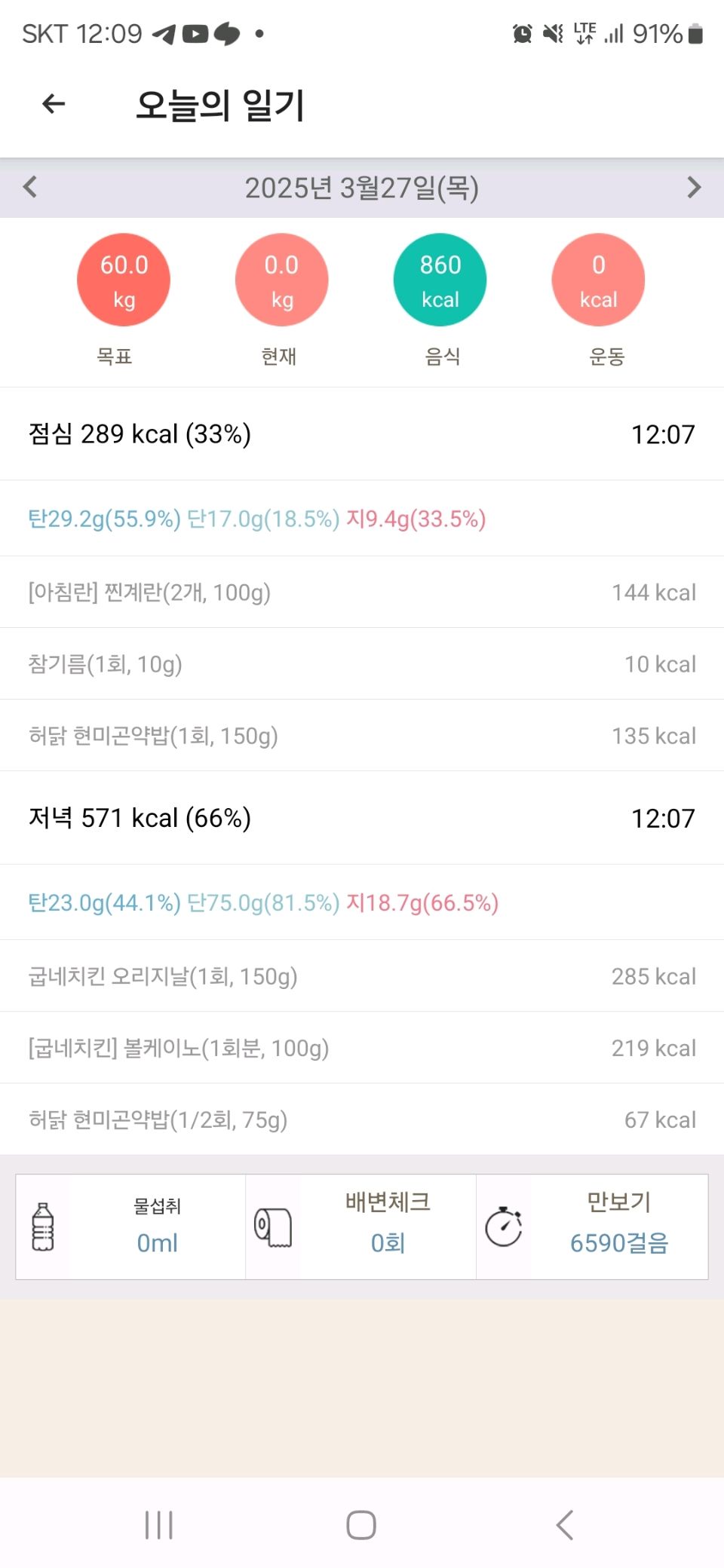Open the 물섭취 water intake tile

pyautogui.click(x=131, y=1227)
